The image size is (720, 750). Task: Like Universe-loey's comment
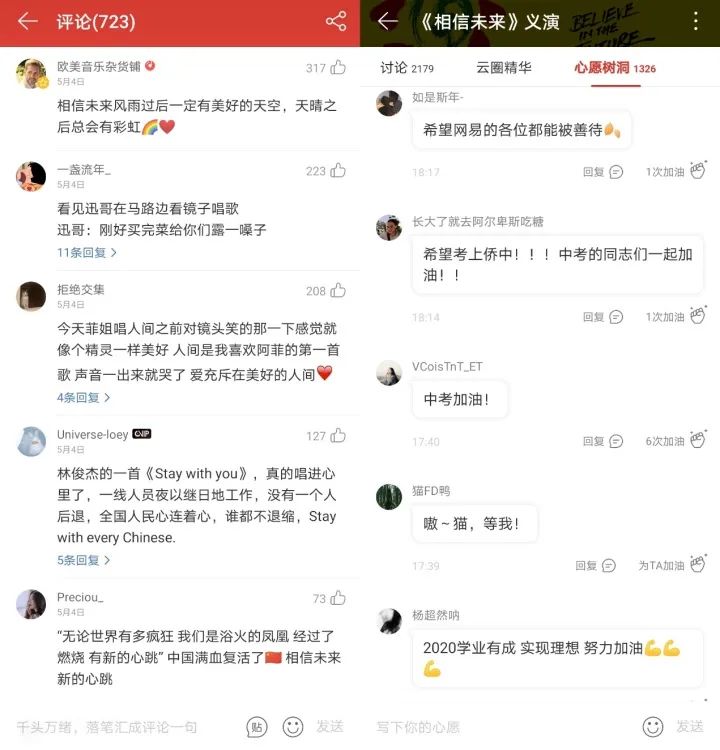coord(338,435)
